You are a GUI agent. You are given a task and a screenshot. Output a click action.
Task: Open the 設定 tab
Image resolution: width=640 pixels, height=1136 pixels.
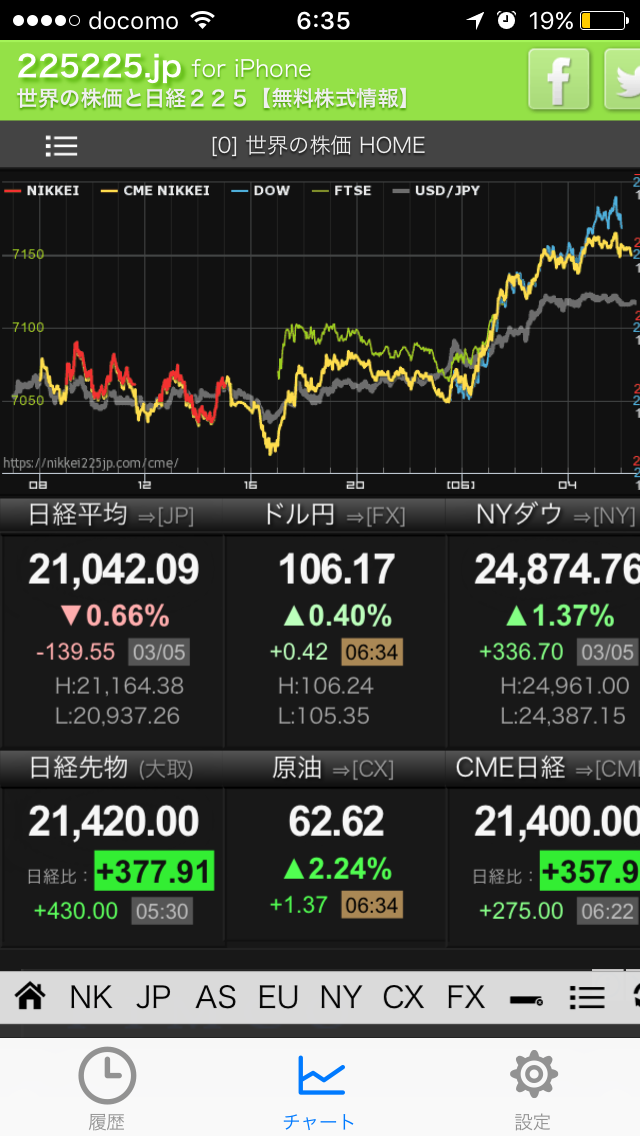(x=533, y=1088)
